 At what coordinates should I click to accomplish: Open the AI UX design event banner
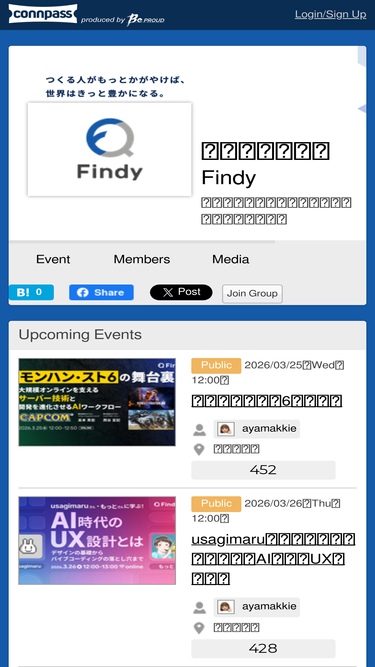pyautogui.click(x=97, y=540)
